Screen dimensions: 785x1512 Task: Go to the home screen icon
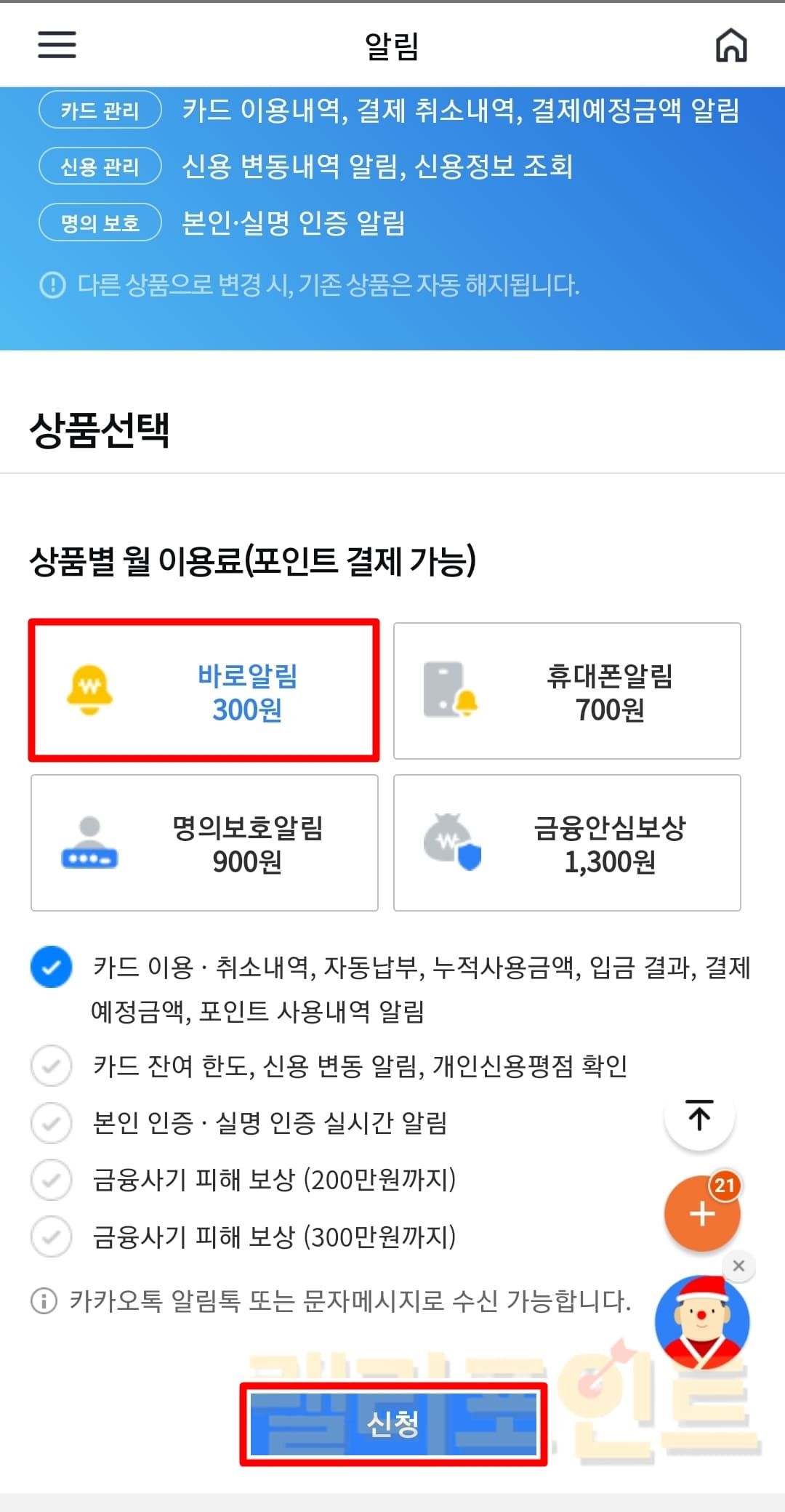pyautogui.click(x=731, y=46)
